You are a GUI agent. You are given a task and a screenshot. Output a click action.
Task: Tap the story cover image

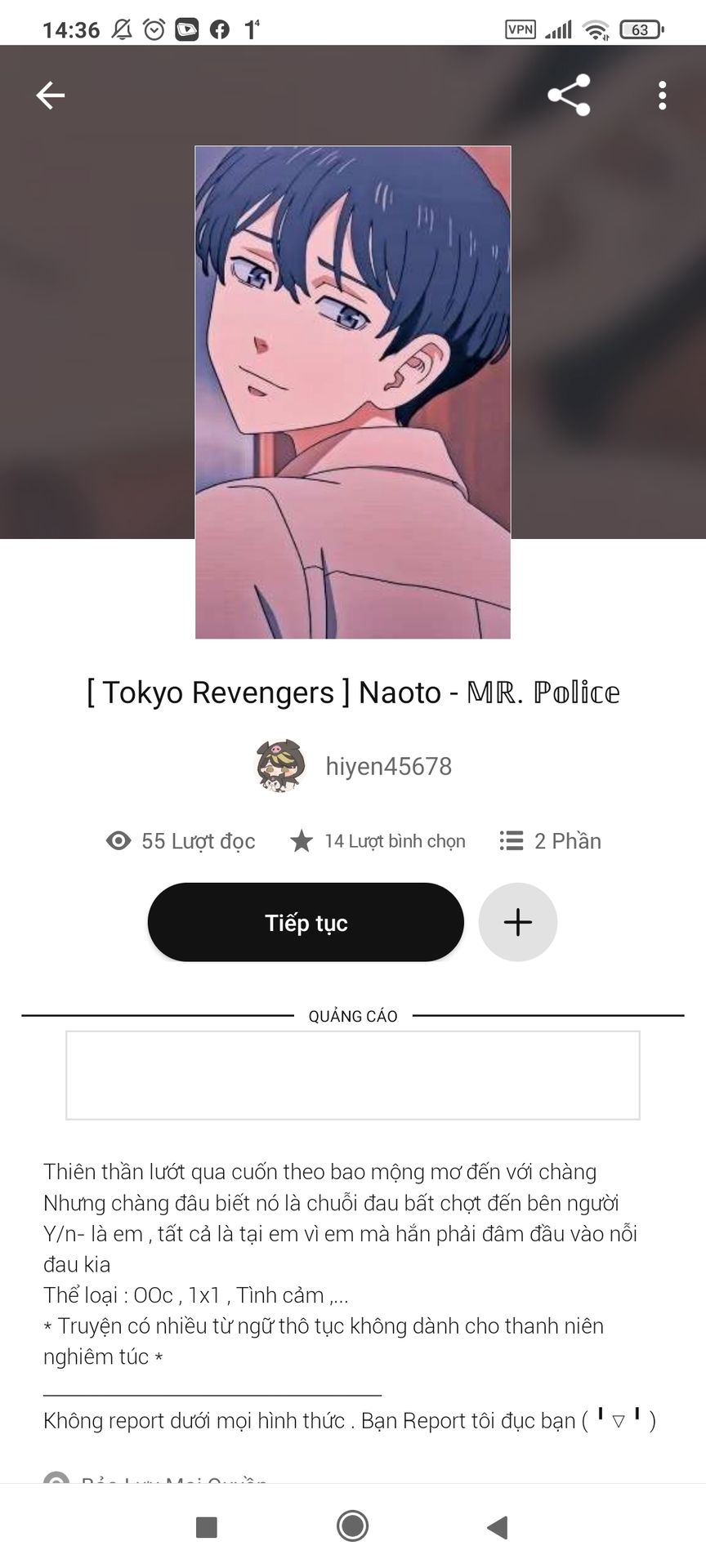[x=353, y=392]
